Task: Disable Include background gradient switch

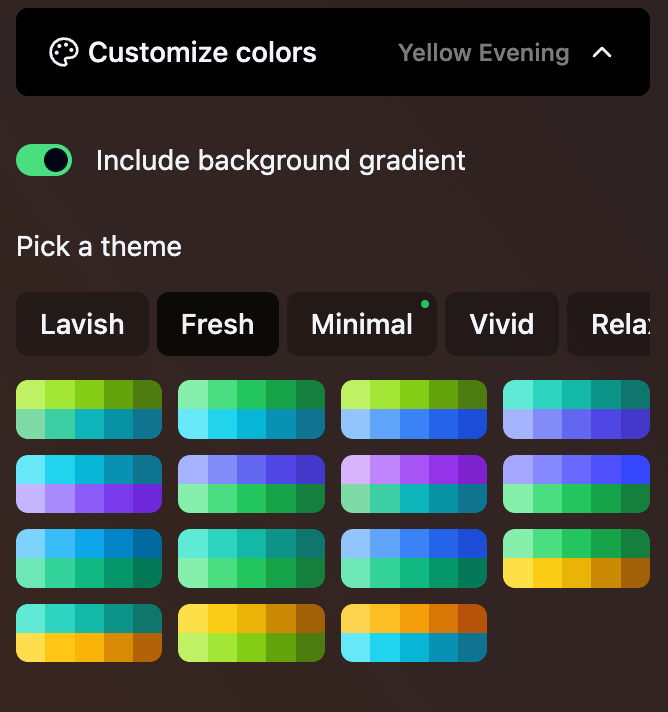Action: [x=44, y=160]
